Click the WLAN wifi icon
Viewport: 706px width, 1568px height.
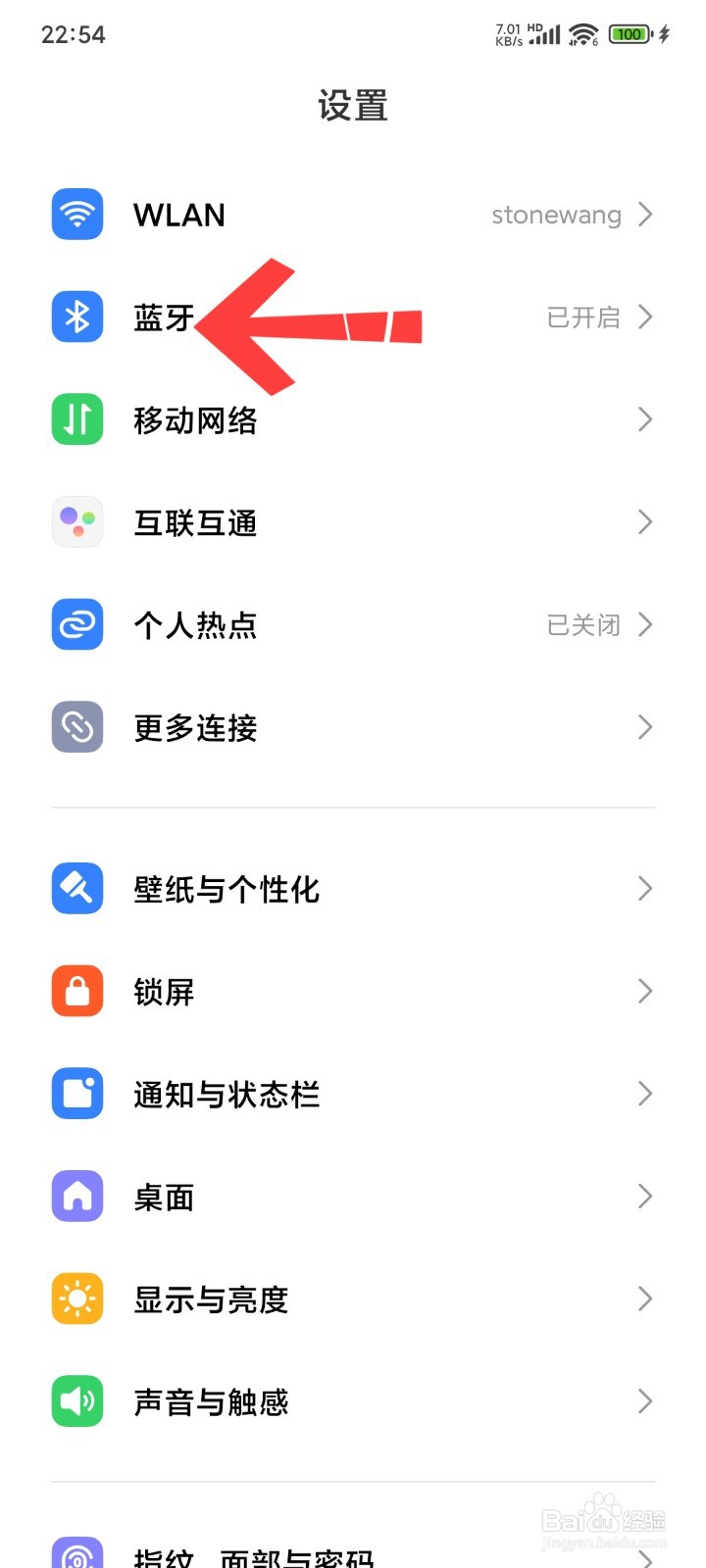[76, 215]
